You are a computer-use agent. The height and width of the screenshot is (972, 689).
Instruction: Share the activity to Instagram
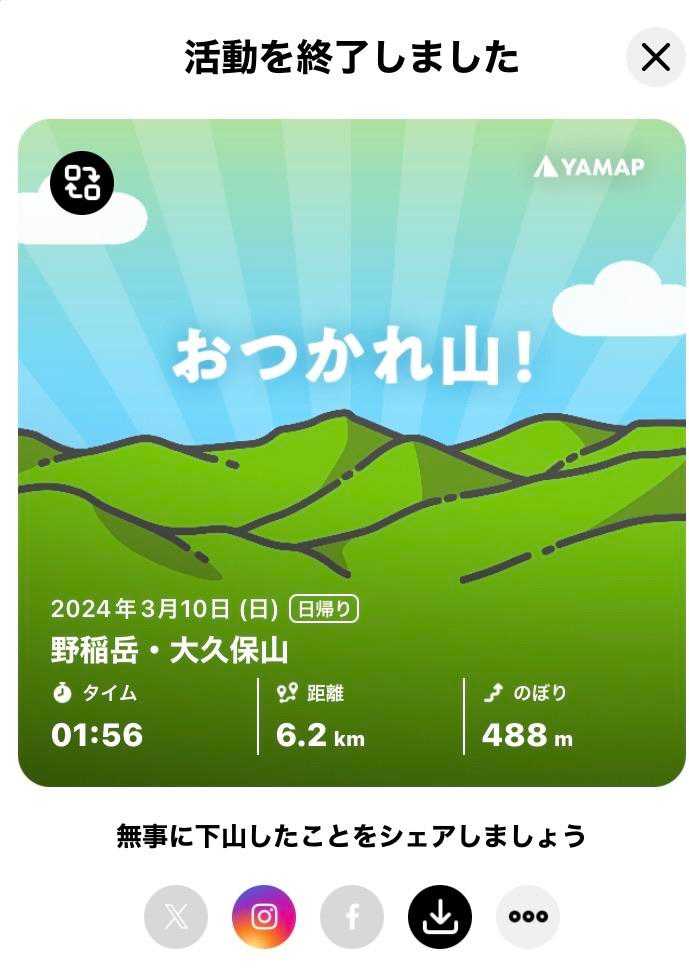click(x=264, y=917)
